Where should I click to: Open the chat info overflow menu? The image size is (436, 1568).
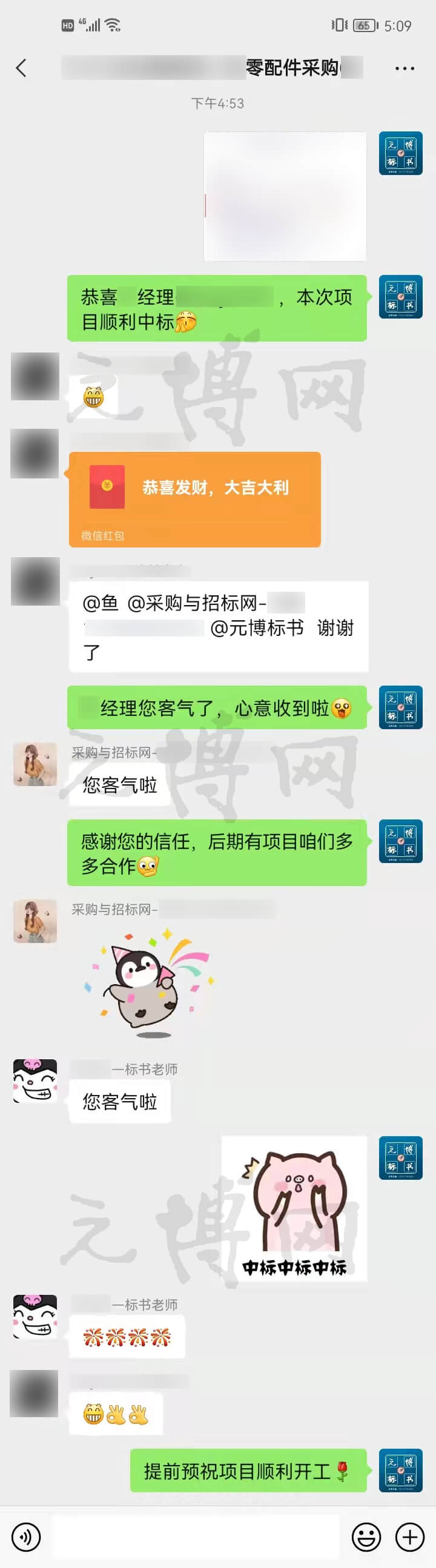click(x=405, y=68)
